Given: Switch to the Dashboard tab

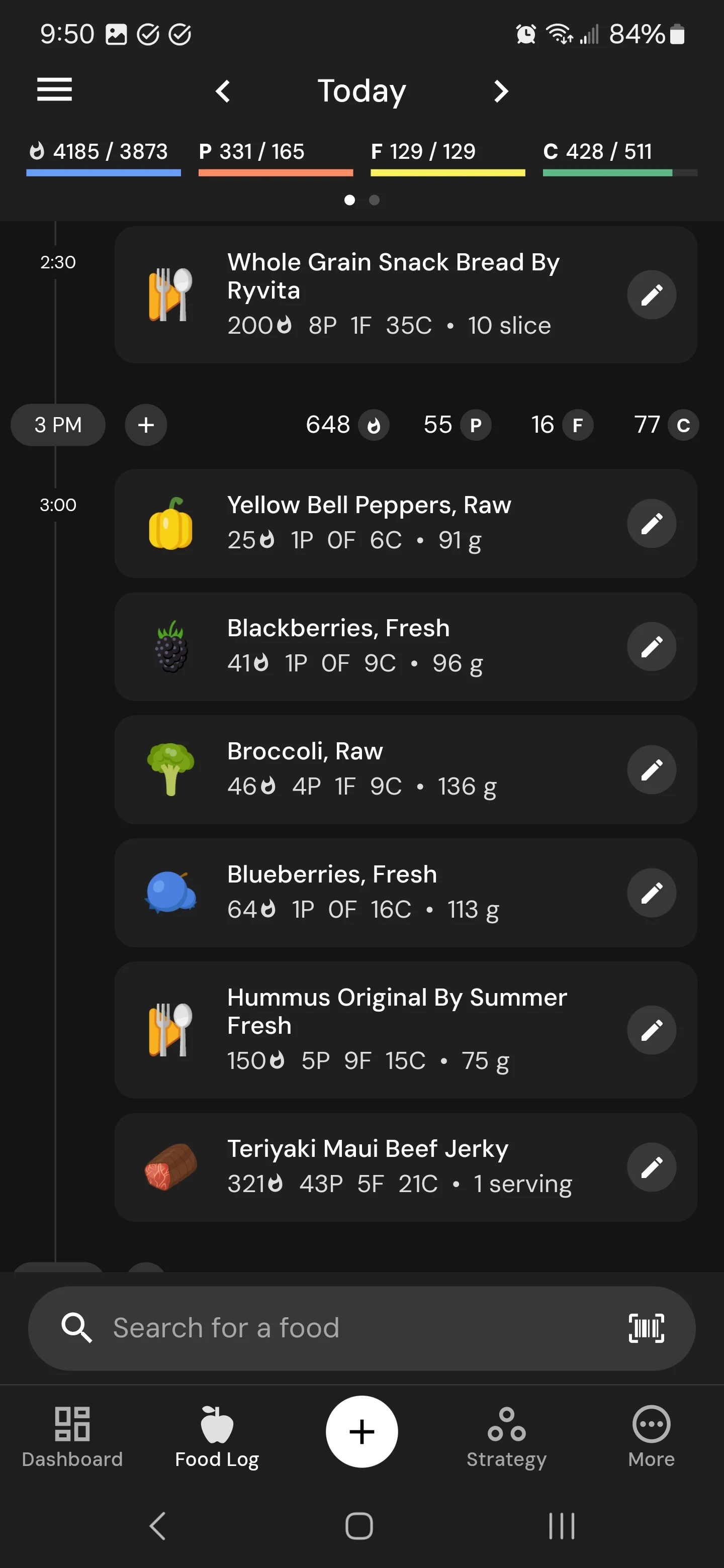Looking at the screenshot, I should coord(72,1437).
